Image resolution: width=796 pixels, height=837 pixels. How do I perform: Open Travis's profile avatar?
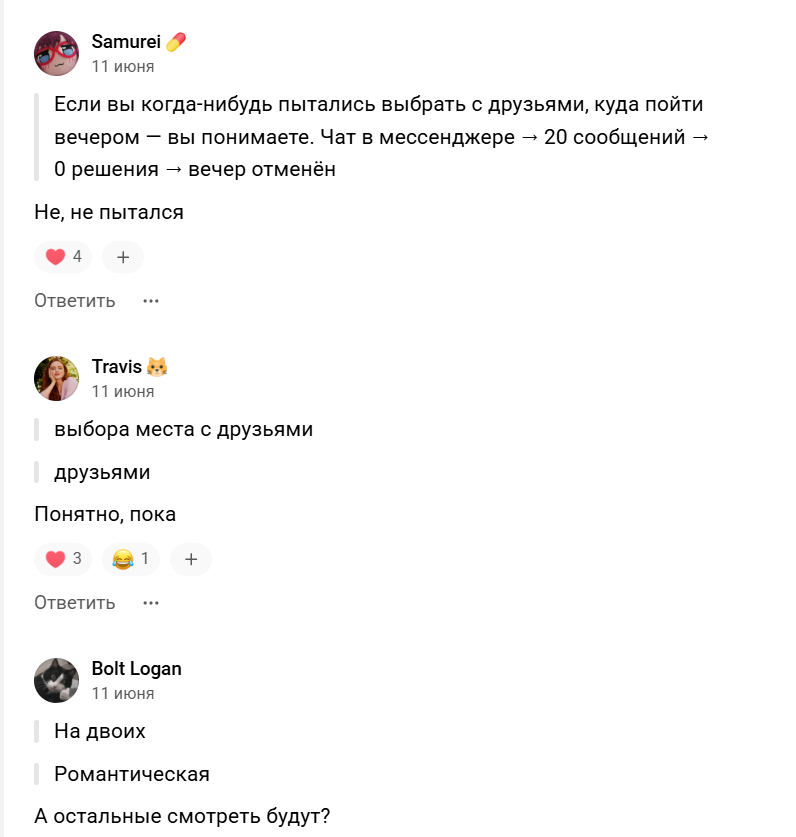(x=56, y=378)
